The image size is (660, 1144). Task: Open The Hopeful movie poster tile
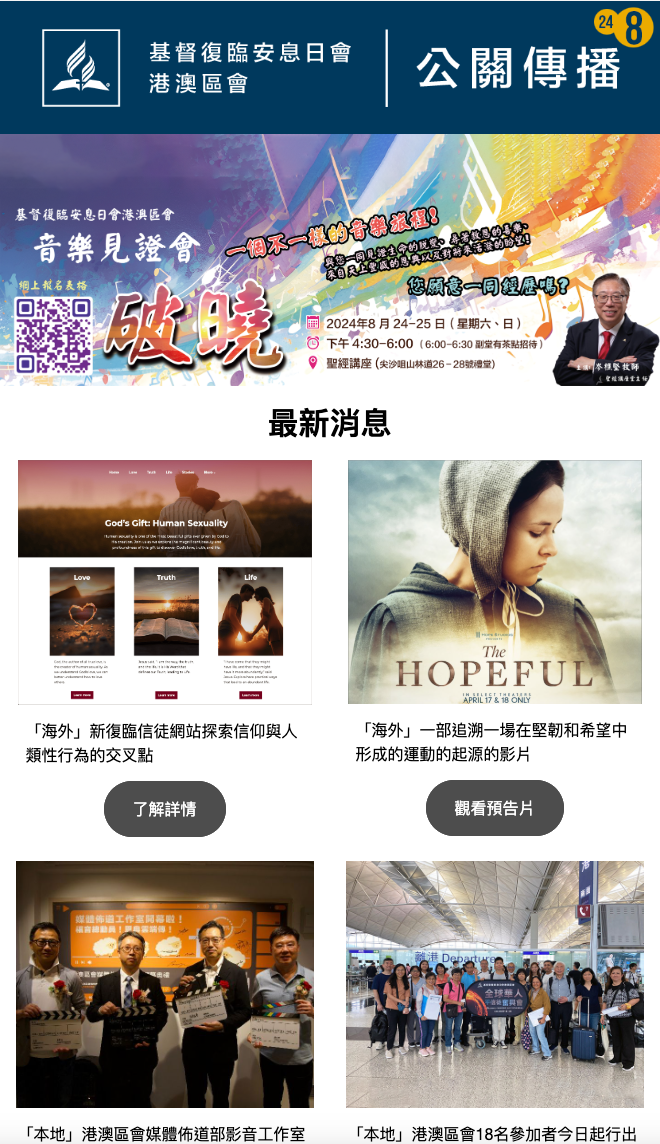coord(494,582)
